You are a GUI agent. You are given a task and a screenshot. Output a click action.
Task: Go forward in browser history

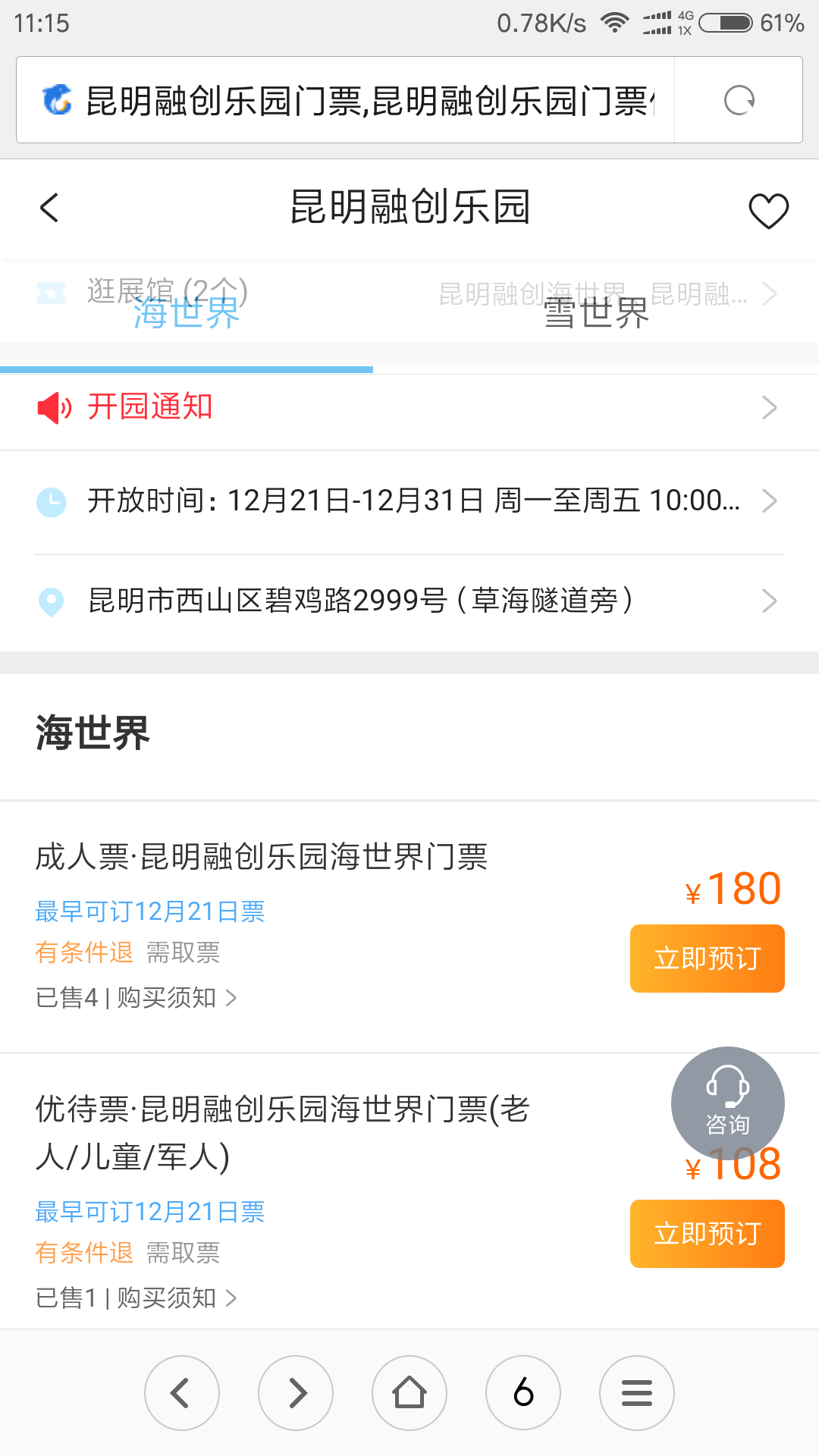[x=296, y=1393]
